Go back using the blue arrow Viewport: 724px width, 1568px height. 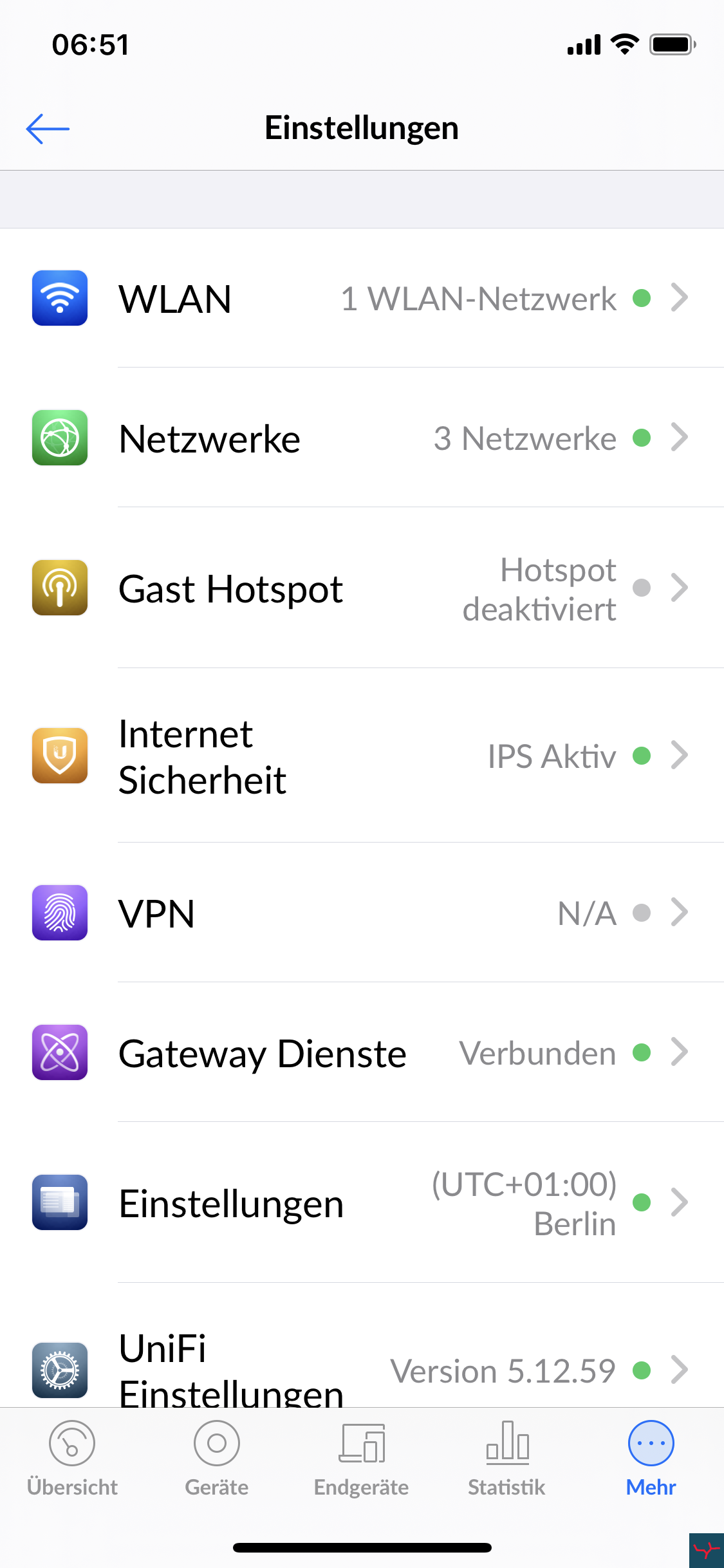pos(48,129)
